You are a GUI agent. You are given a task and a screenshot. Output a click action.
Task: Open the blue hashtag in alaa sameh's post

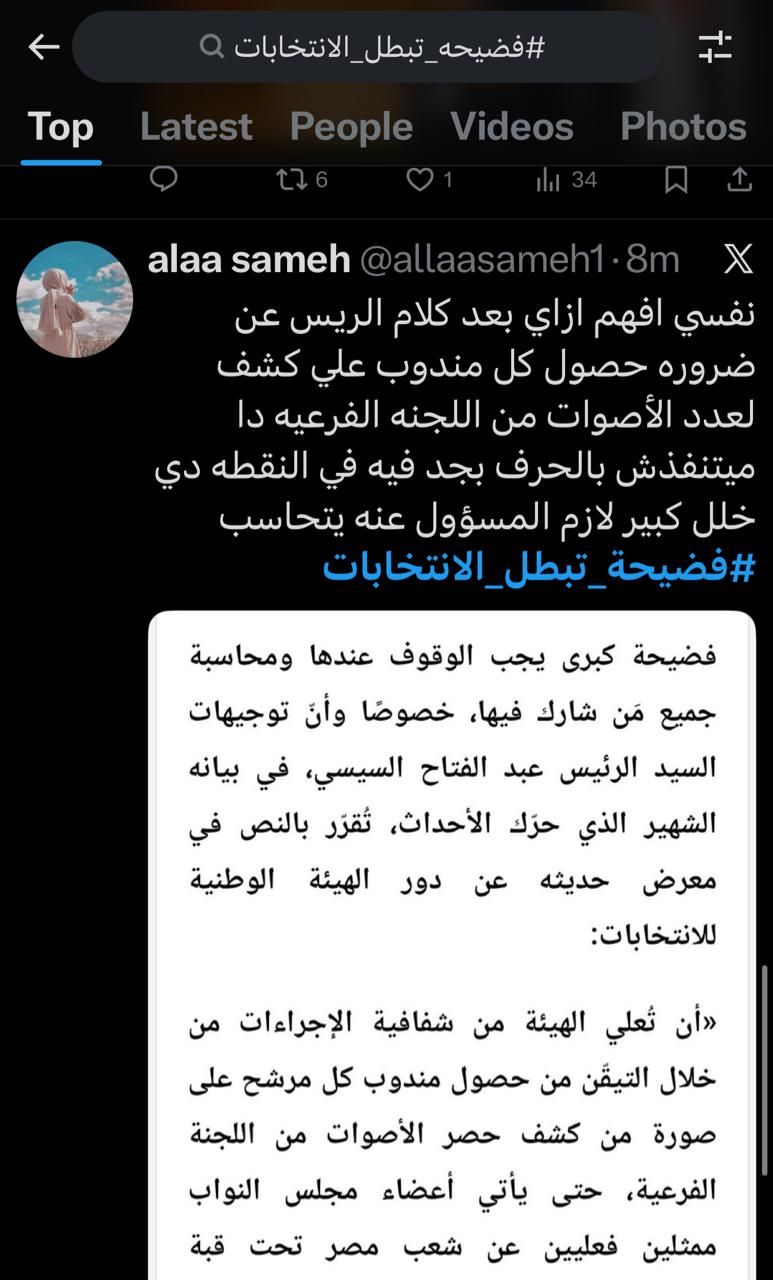click(x=538, y=567)
